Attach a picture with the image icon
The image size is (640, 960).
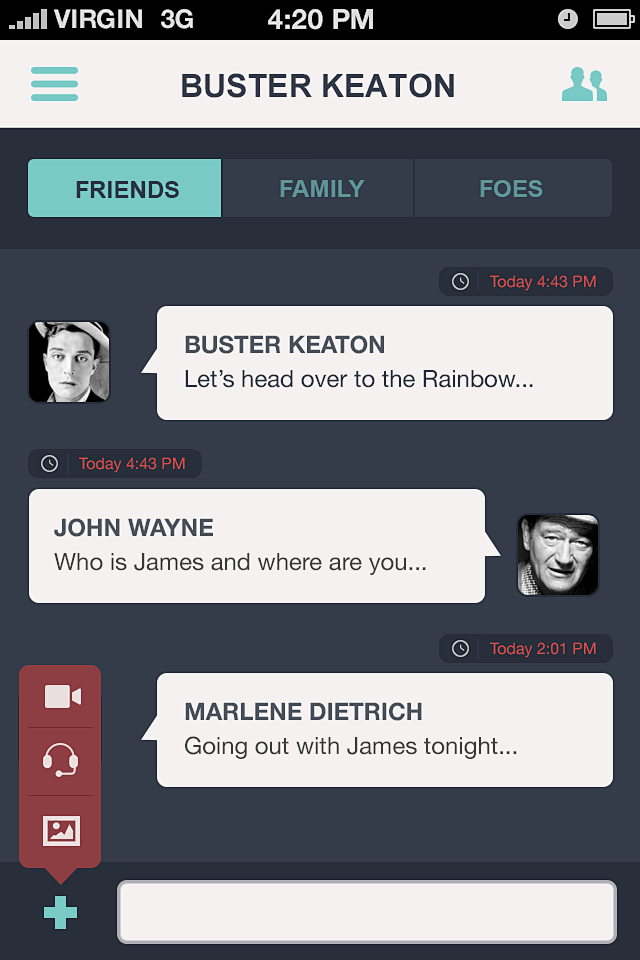tap(61, 830)
